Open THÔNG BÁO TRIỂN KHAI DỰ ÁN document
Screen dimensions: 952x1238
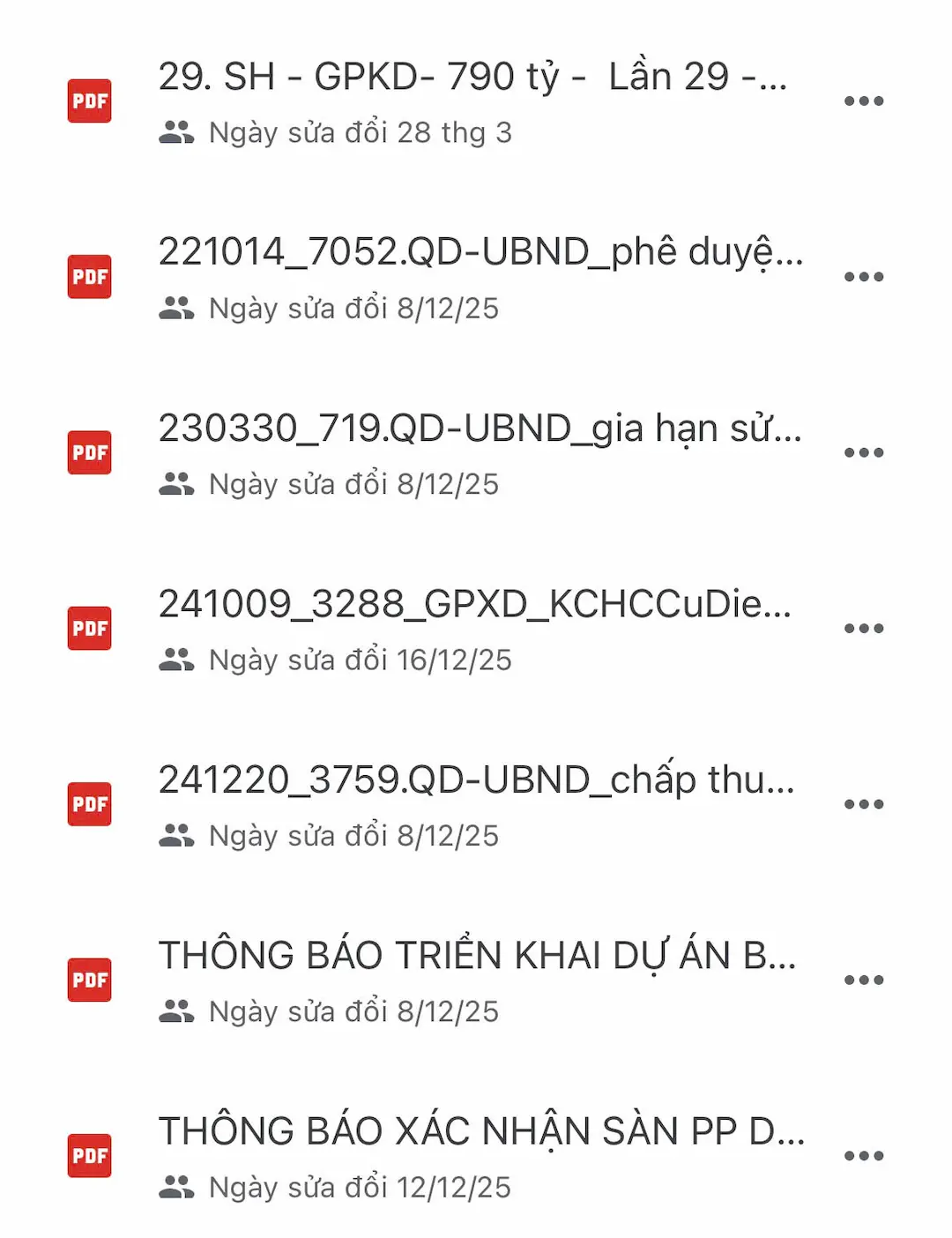(x=476, y=955)
